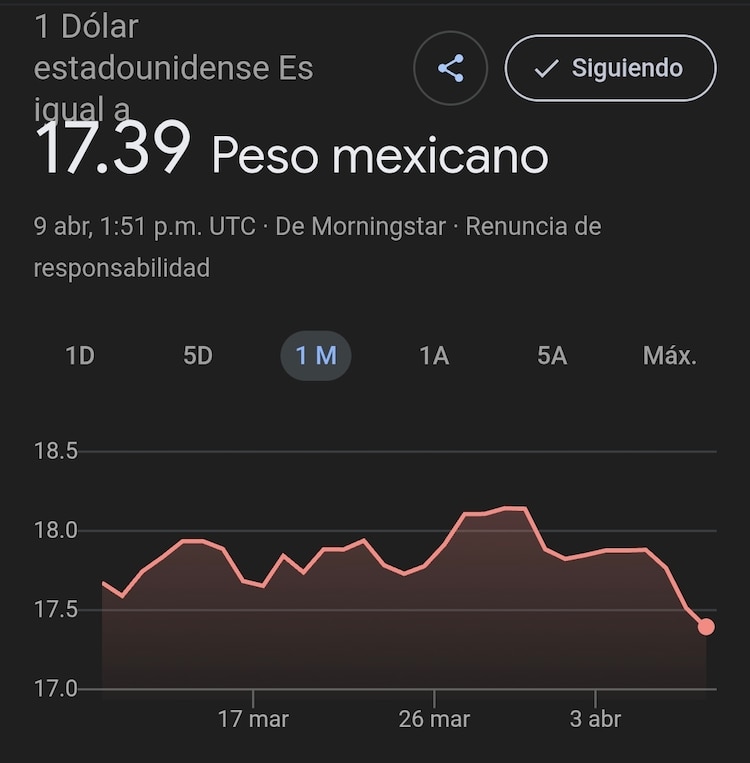Viewport: 750px width, 763px height.
Task: Click the share icon
Action: [451, 68]
